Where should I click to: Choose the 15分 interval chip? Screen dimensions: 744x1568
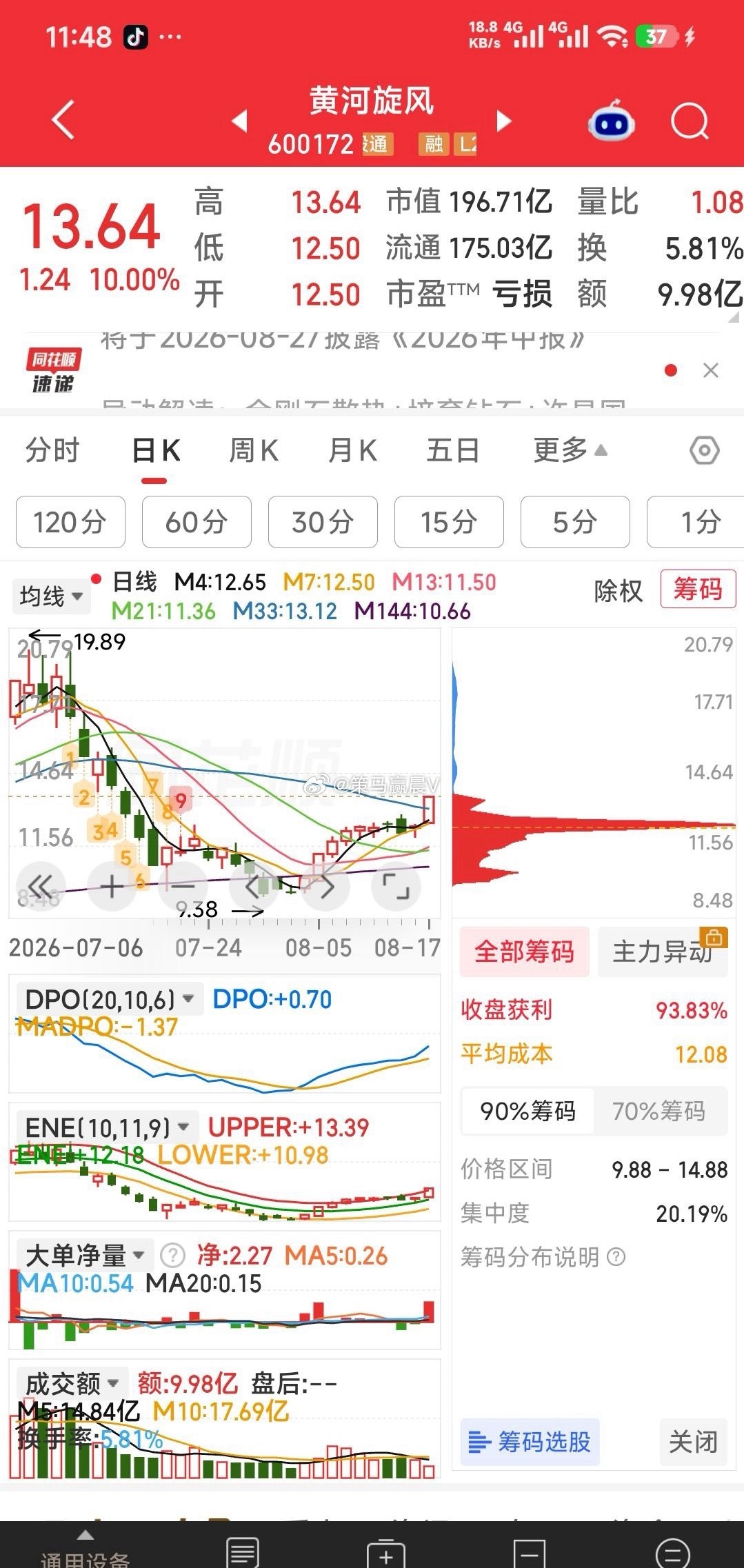(449, 522)
